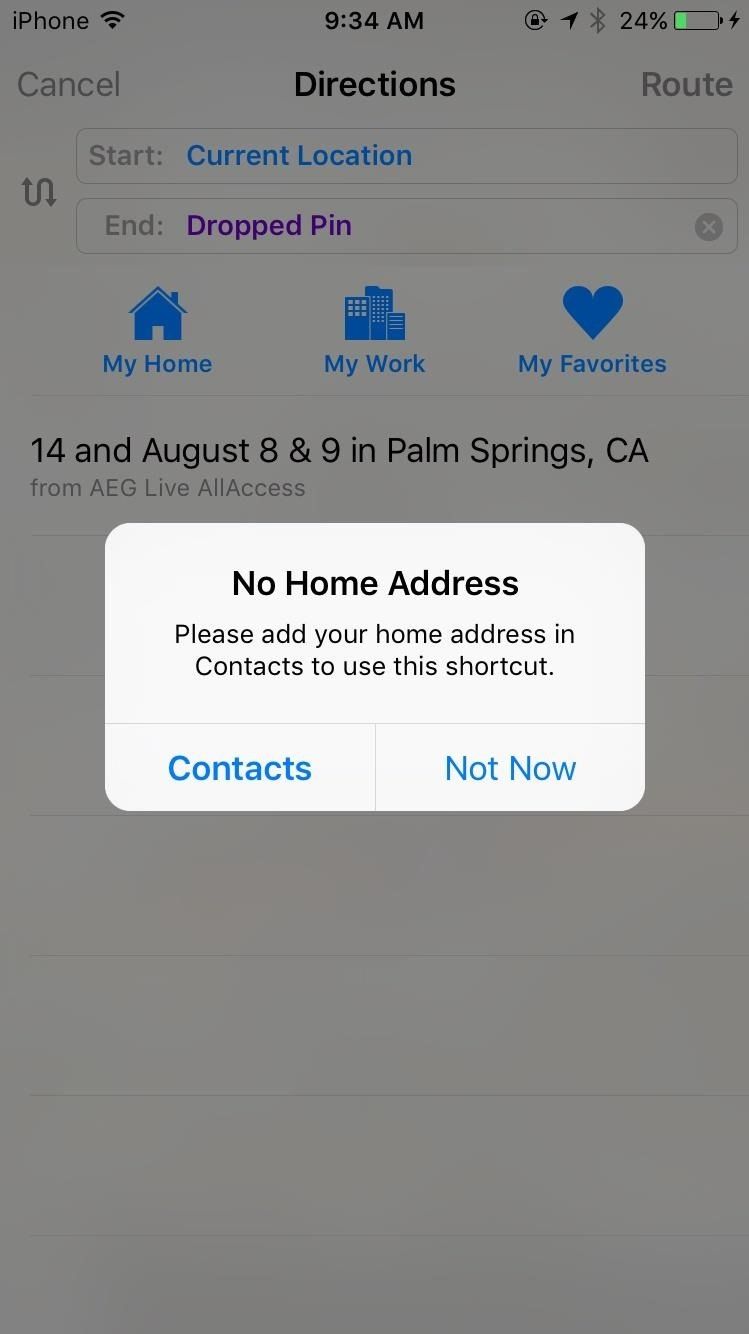Viewport: 749px width, 1334px height.
Task: Open My Favorites via the heart icon
Action: (x=592, y=312)
